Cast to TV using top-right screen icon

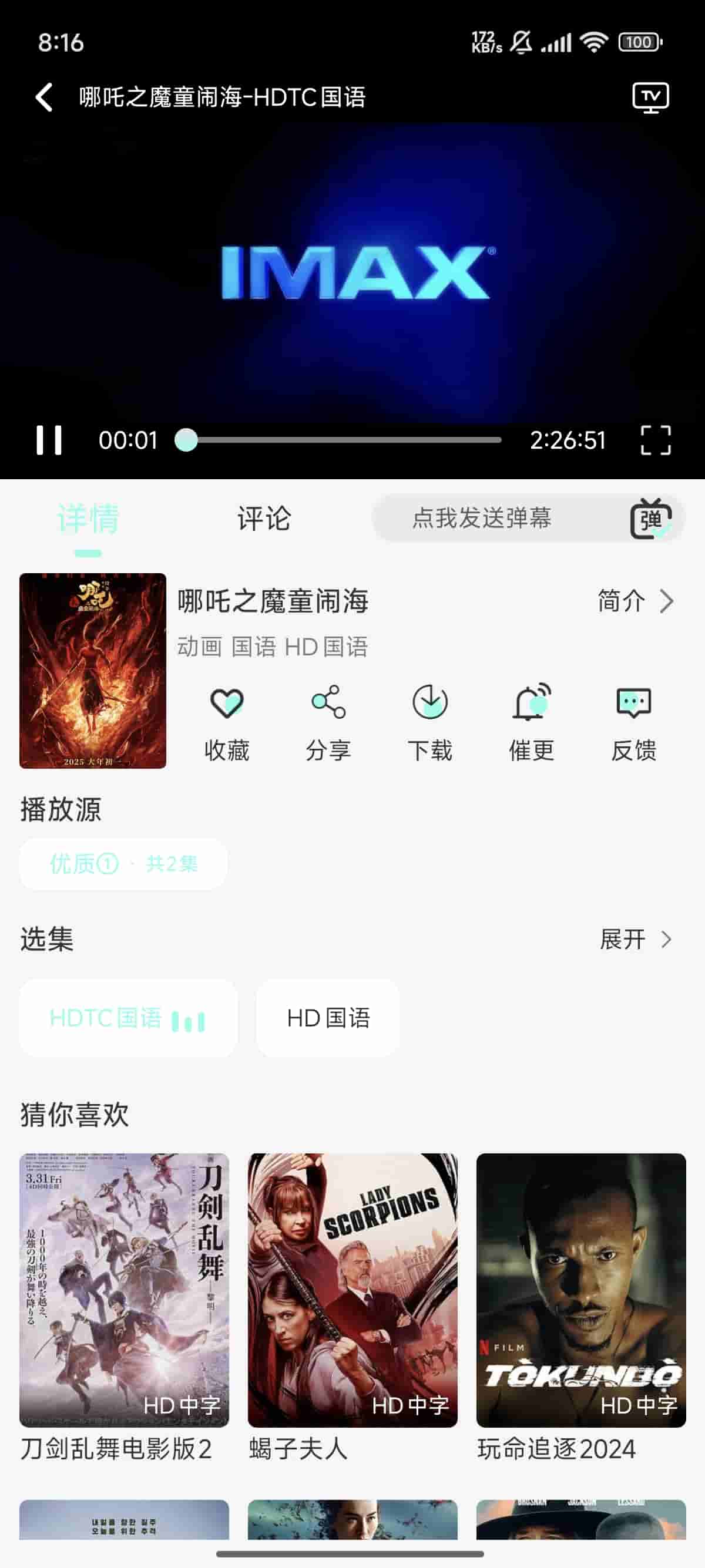click(651, 96)
